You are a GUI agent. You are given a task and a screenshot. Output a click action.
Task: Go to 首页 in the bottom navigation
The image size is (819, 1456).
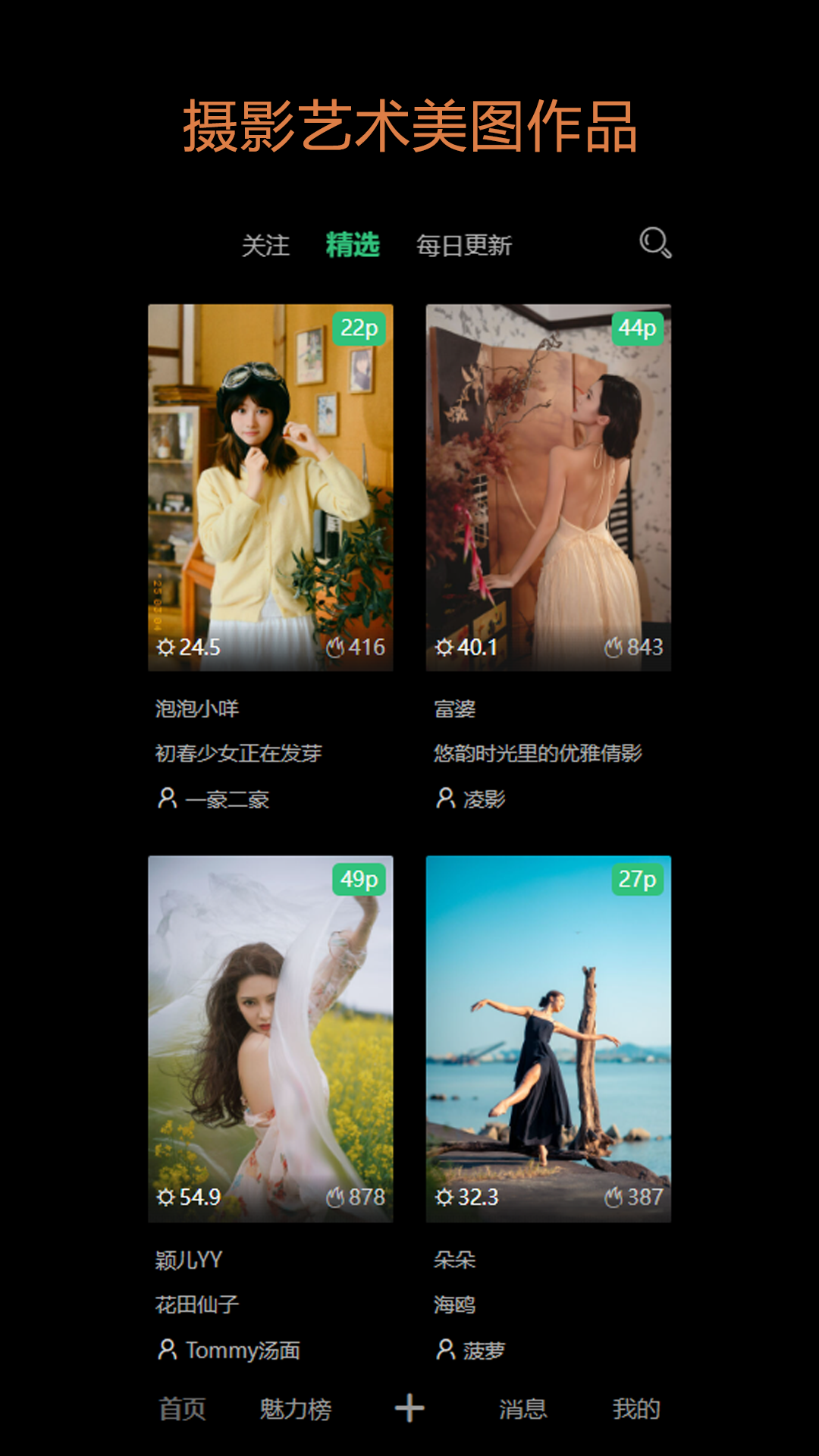[x=182, y=1407]
